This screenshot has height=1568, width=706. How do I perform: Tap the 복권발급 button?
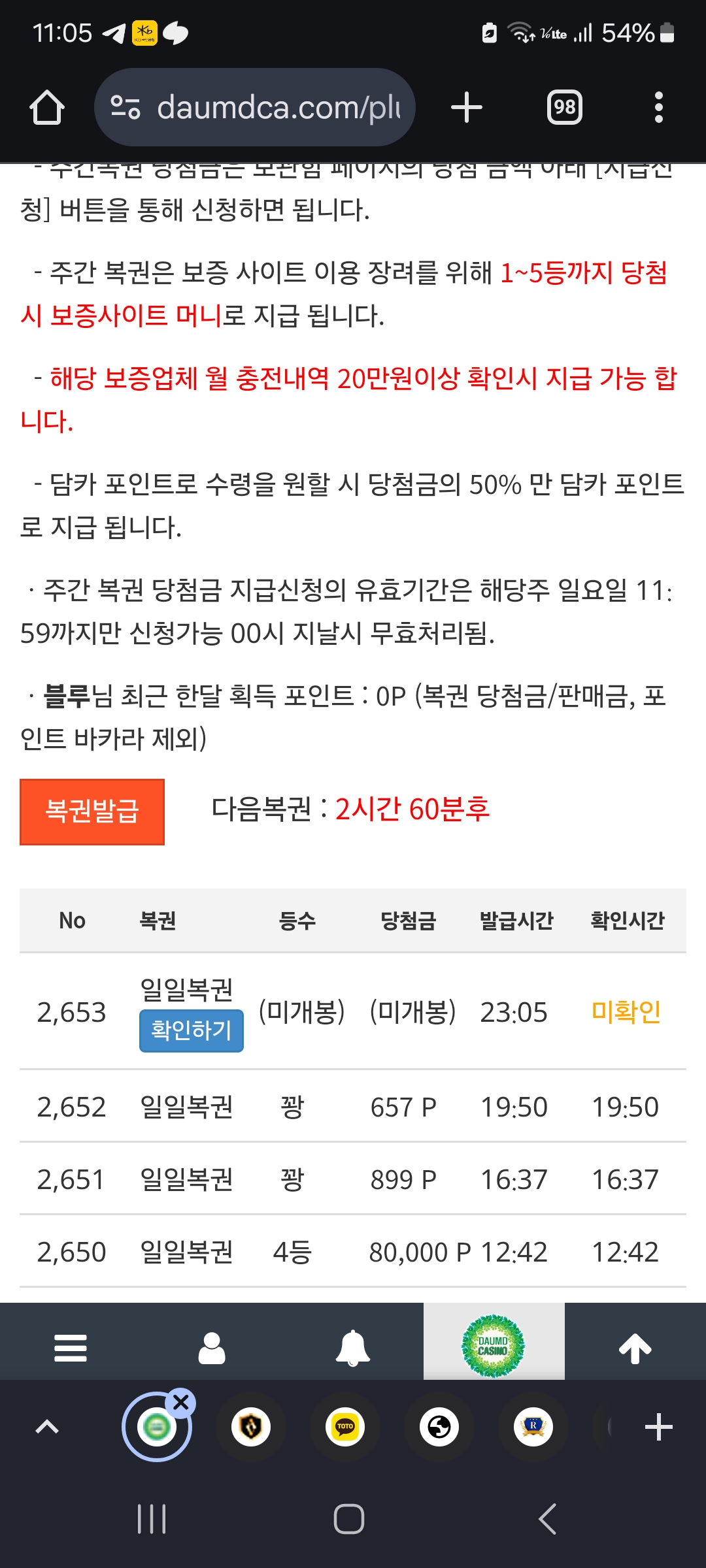92,811
